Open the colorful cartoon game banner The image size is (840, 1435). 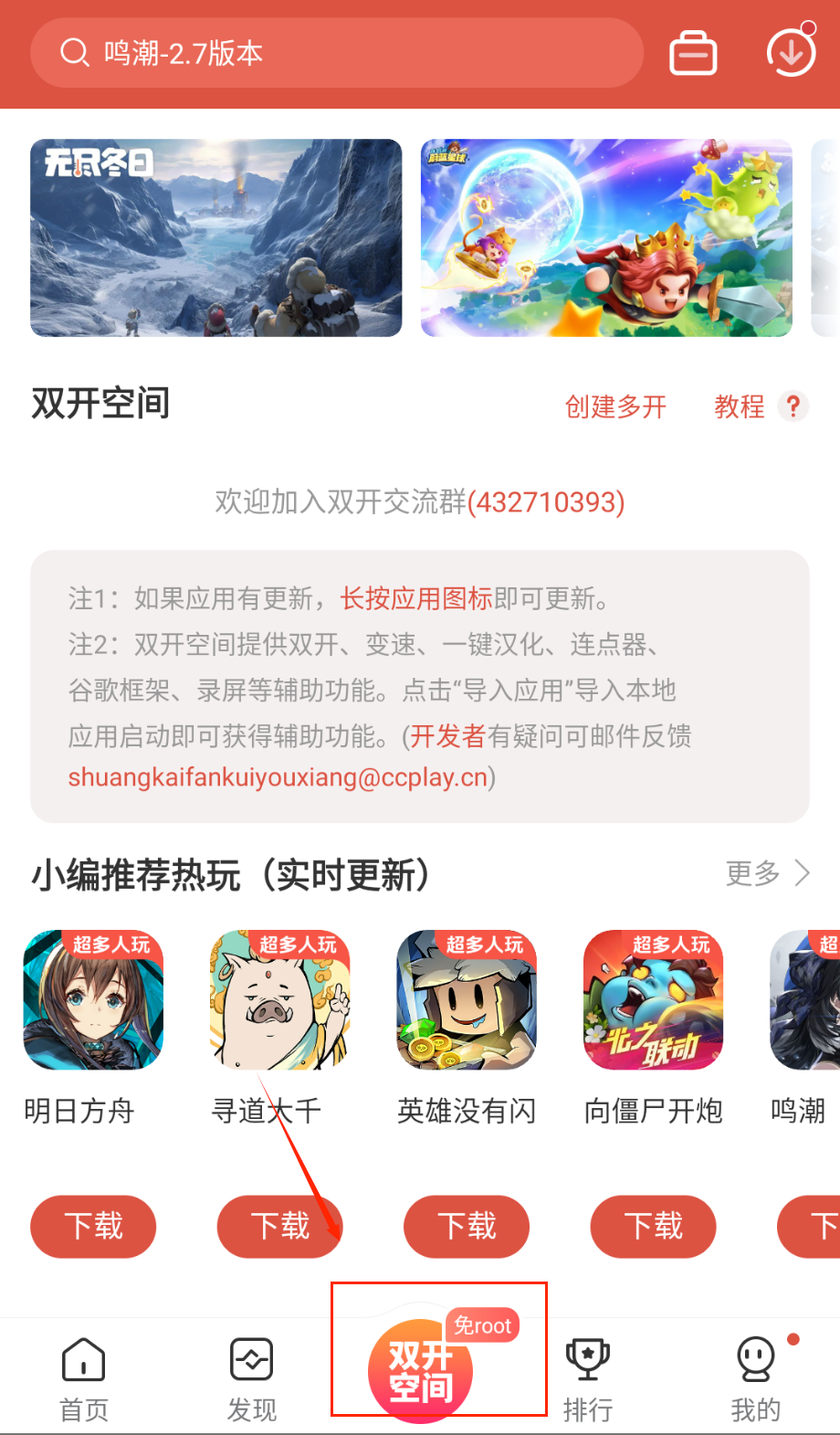(606, 237)
